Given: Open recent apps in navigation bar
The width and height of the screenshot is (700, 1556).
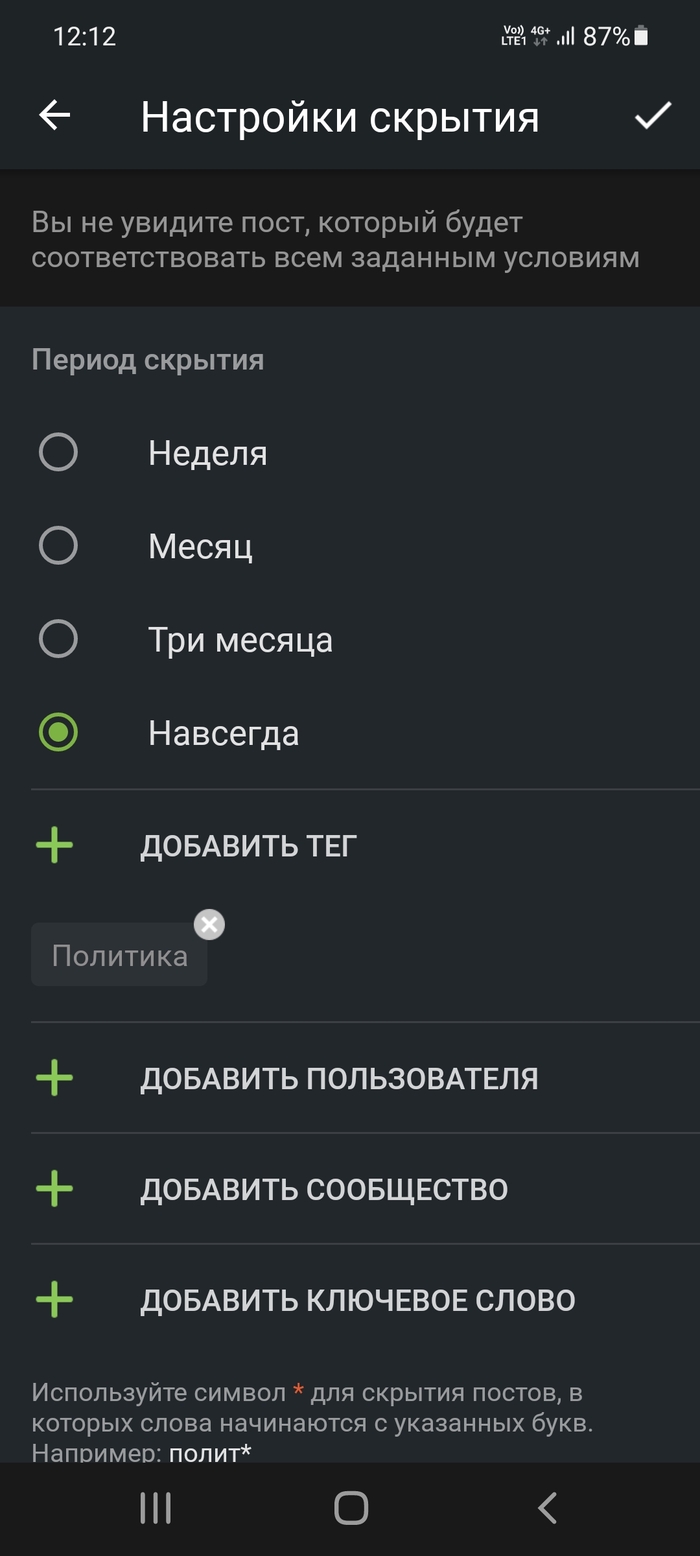Looking at the screenshot, I should [x=155, y=1508].
